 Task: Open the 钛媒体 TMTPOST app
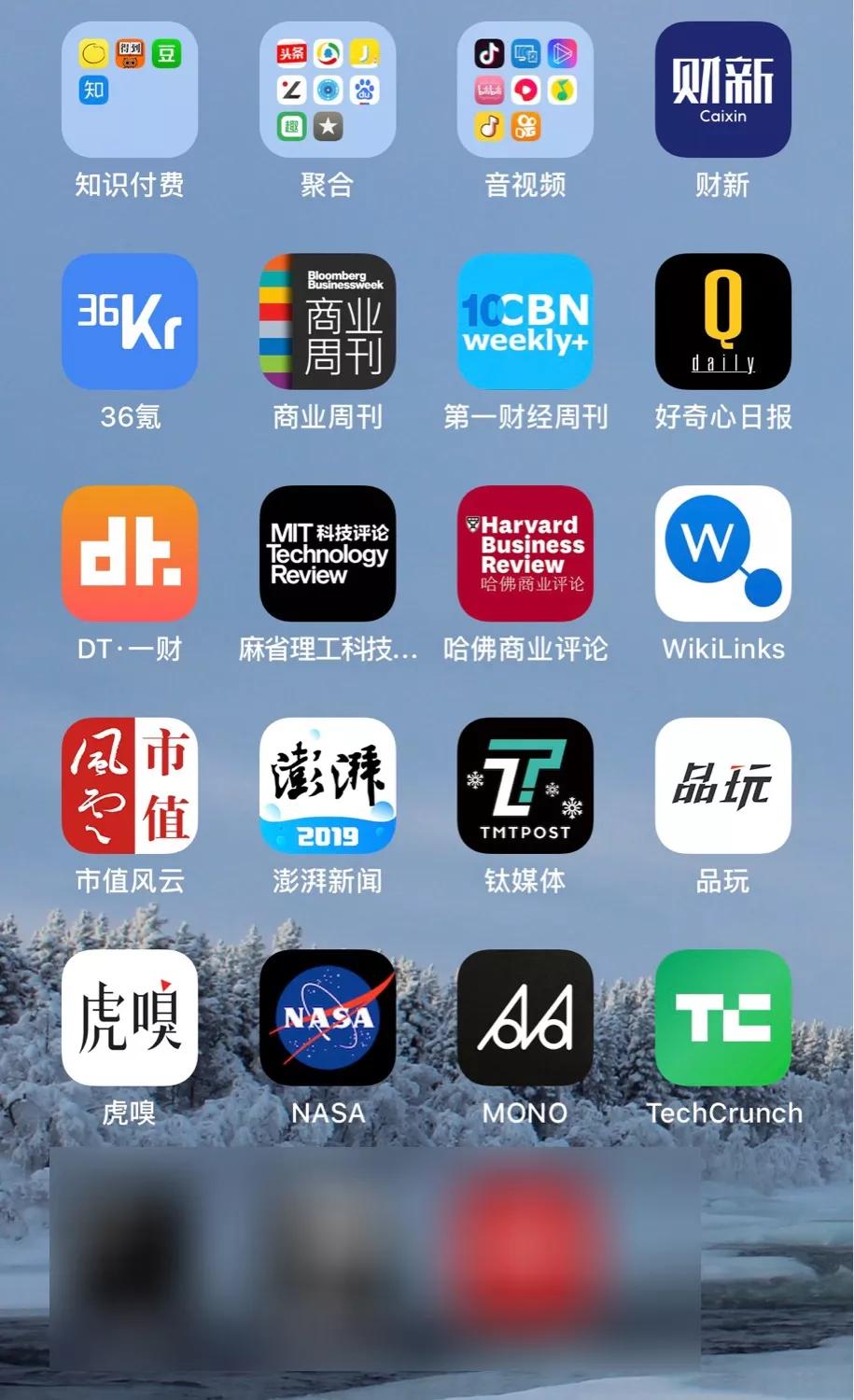coord(525,785)
